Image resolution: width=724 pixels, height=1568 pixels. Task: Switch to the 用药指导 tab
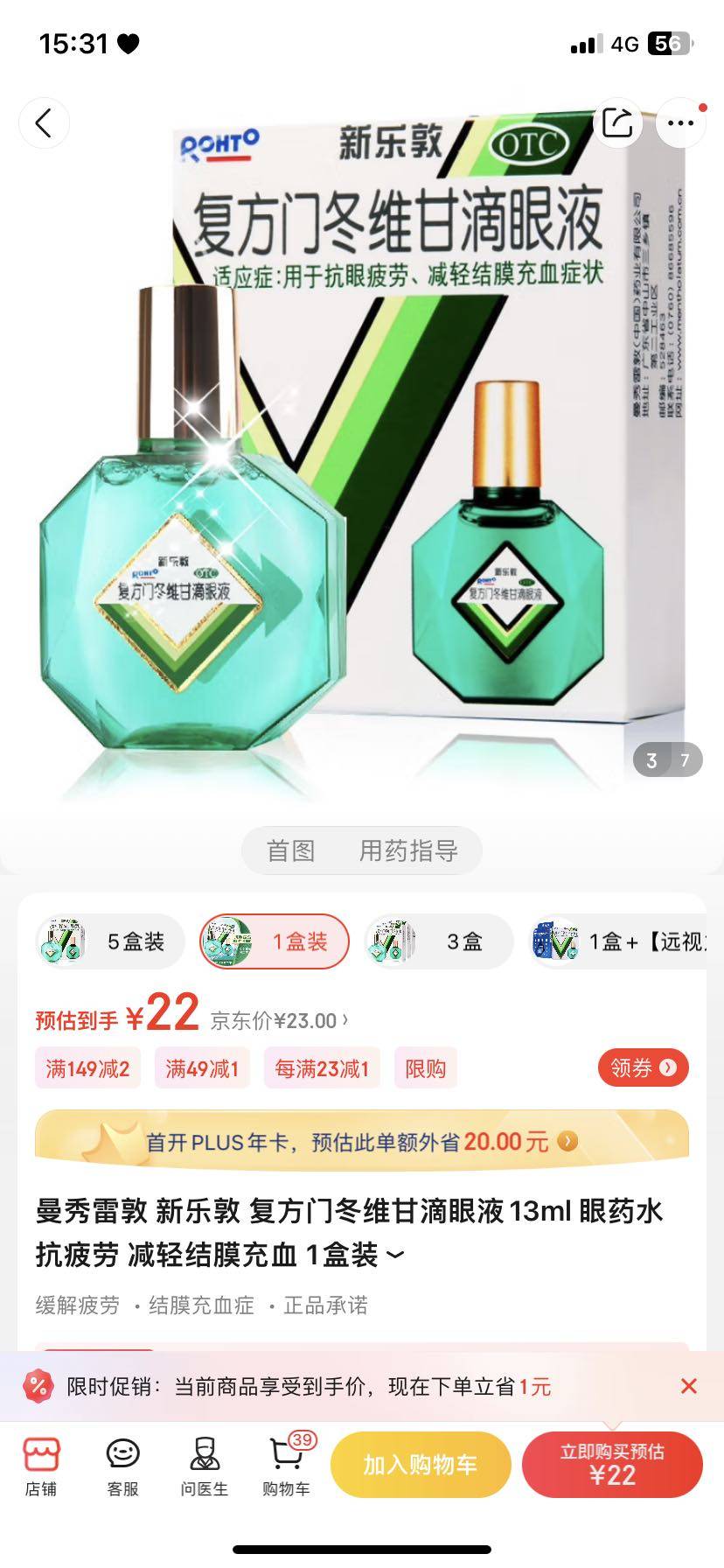tap(408, 850)
